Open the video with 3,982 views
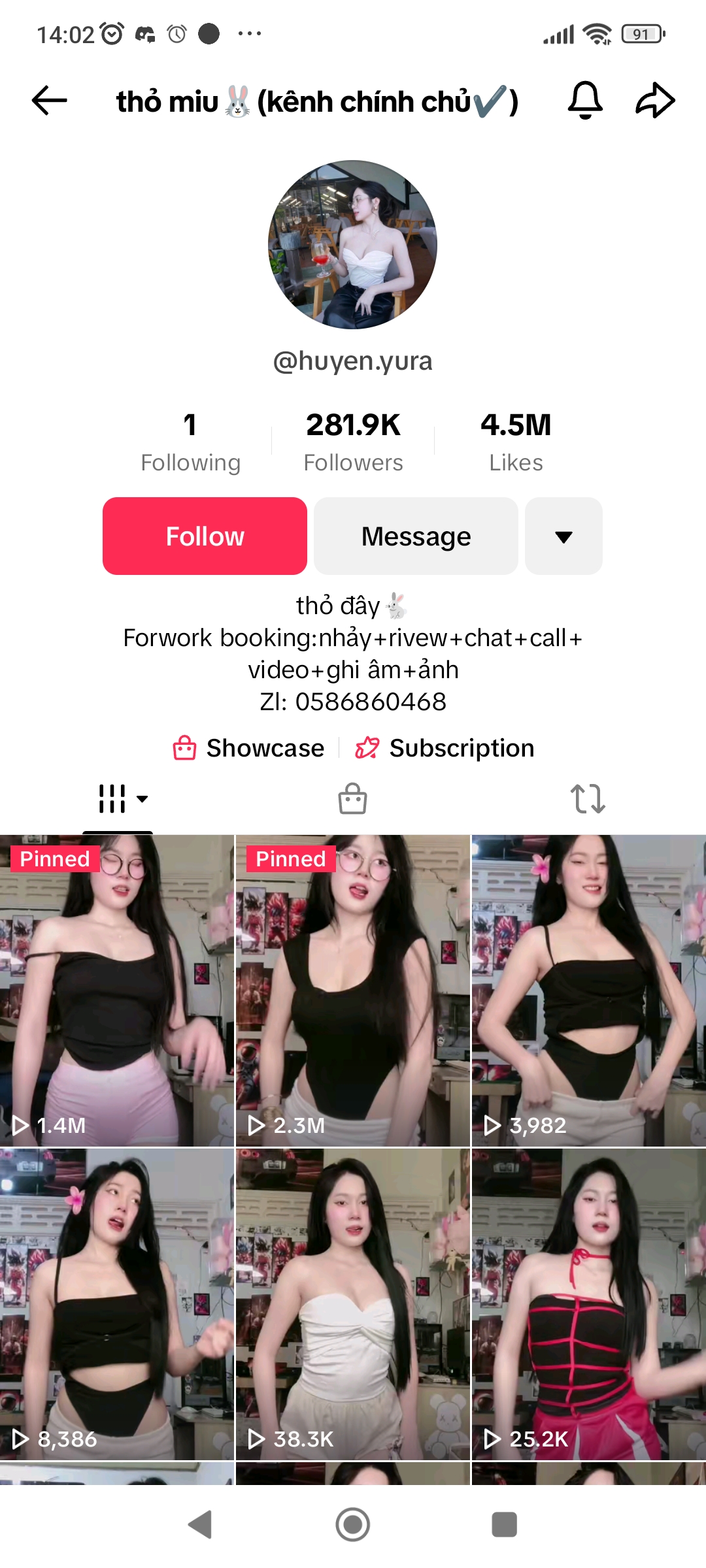Screen dimensions: 706x1568 [x=588, y=990]
